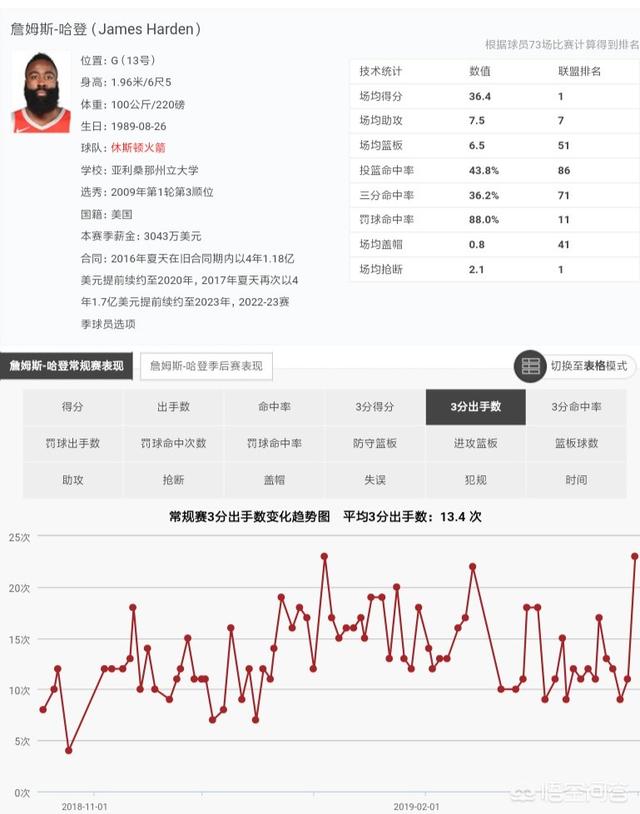Viewport: 640px width, 814px height.
Task: Select the 出手数 stat
Action: [x=173, y=408]
